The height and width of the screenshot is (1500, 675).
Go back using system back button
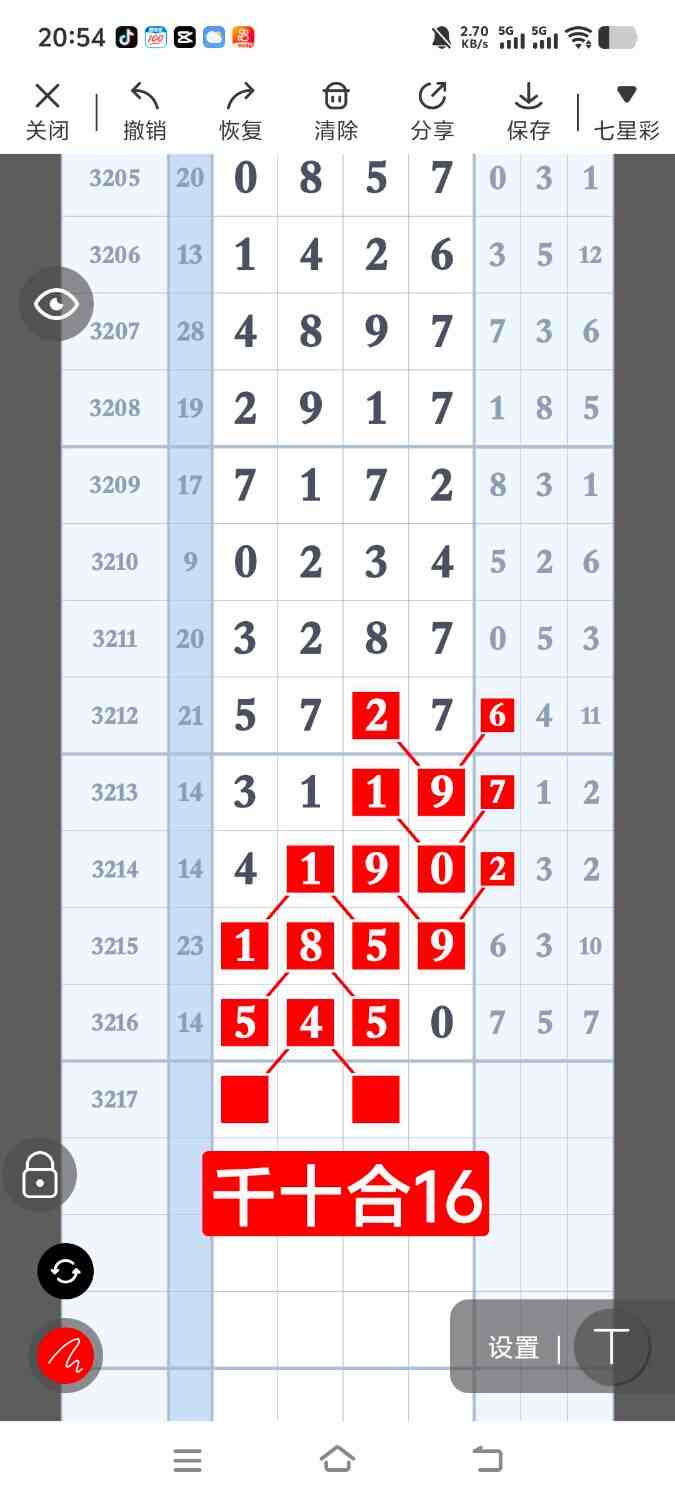(x=487, y=1460)
